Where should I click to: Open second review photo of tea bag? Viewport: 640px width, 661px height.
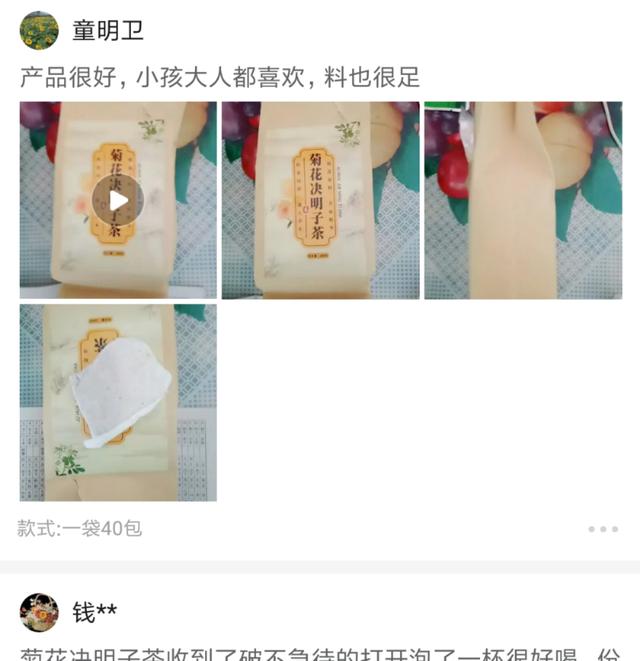pyautogui.click(x=320, y=200)
